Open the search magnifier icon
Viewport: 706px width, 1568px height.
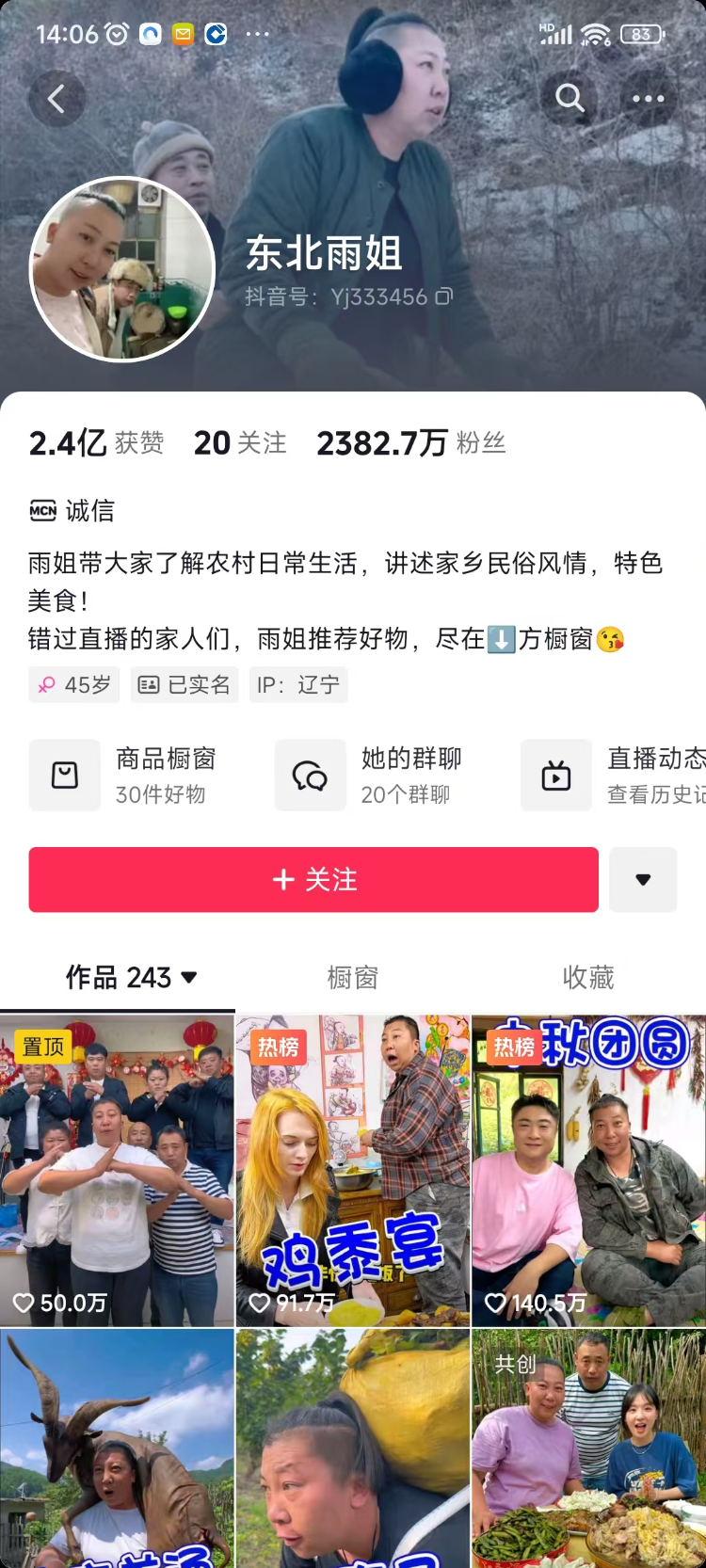[570, 98]
